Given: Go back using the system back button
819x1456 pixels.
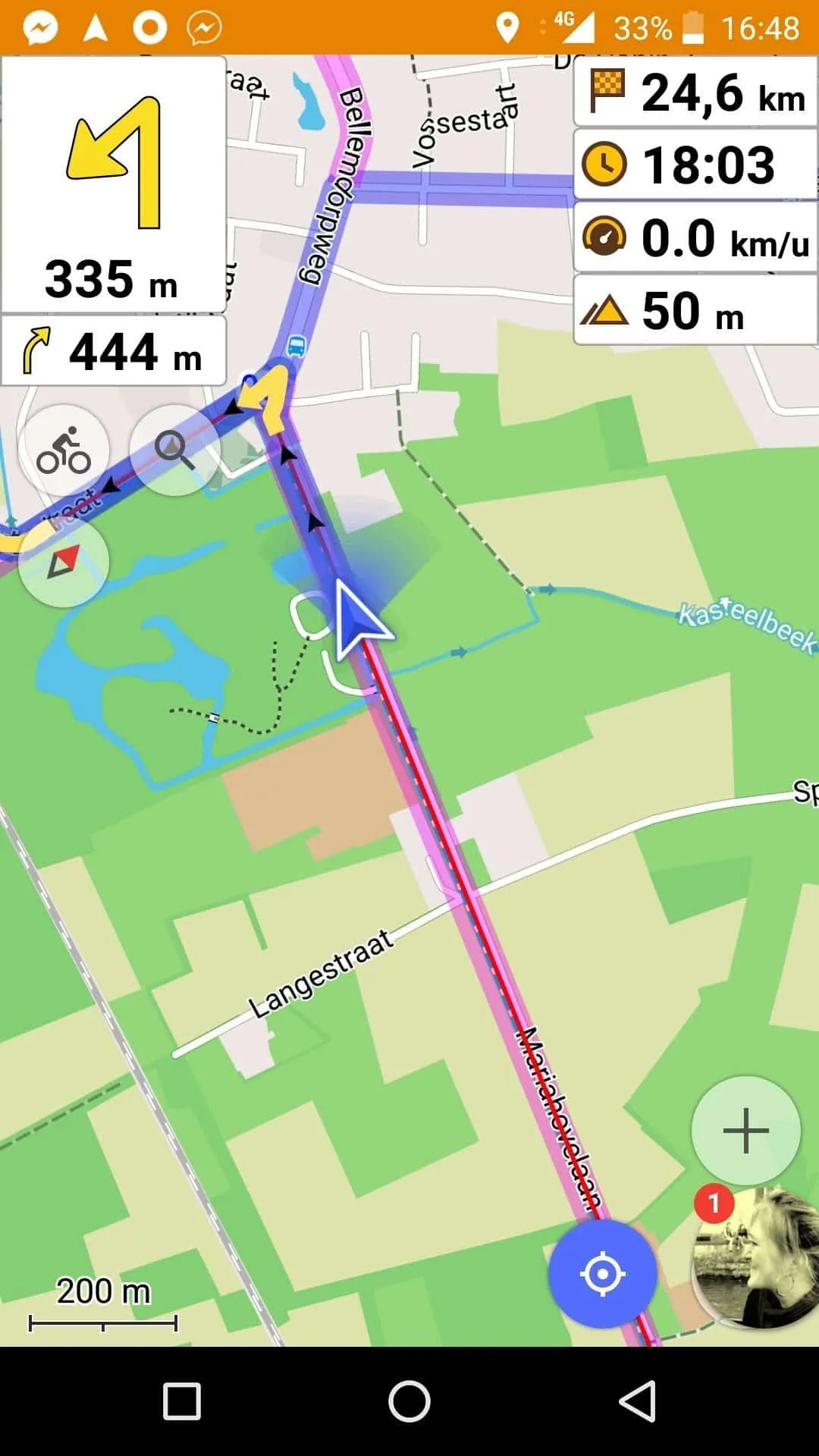Looking at the screenshot, I should coord(637,1401).
